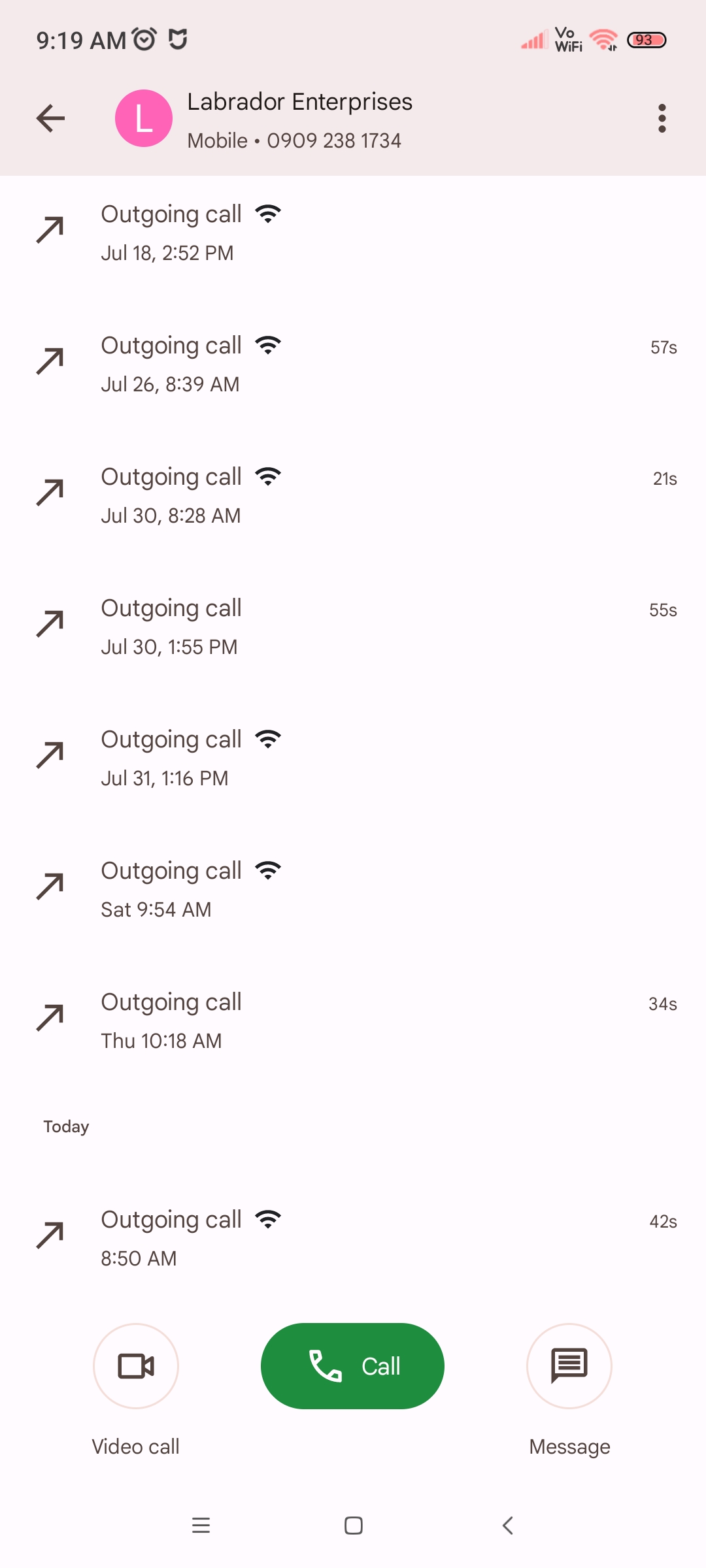
Task: Open the Jul 31, 1:16 PM call entry
Action: pyautogui.click(x=353, y=758)
